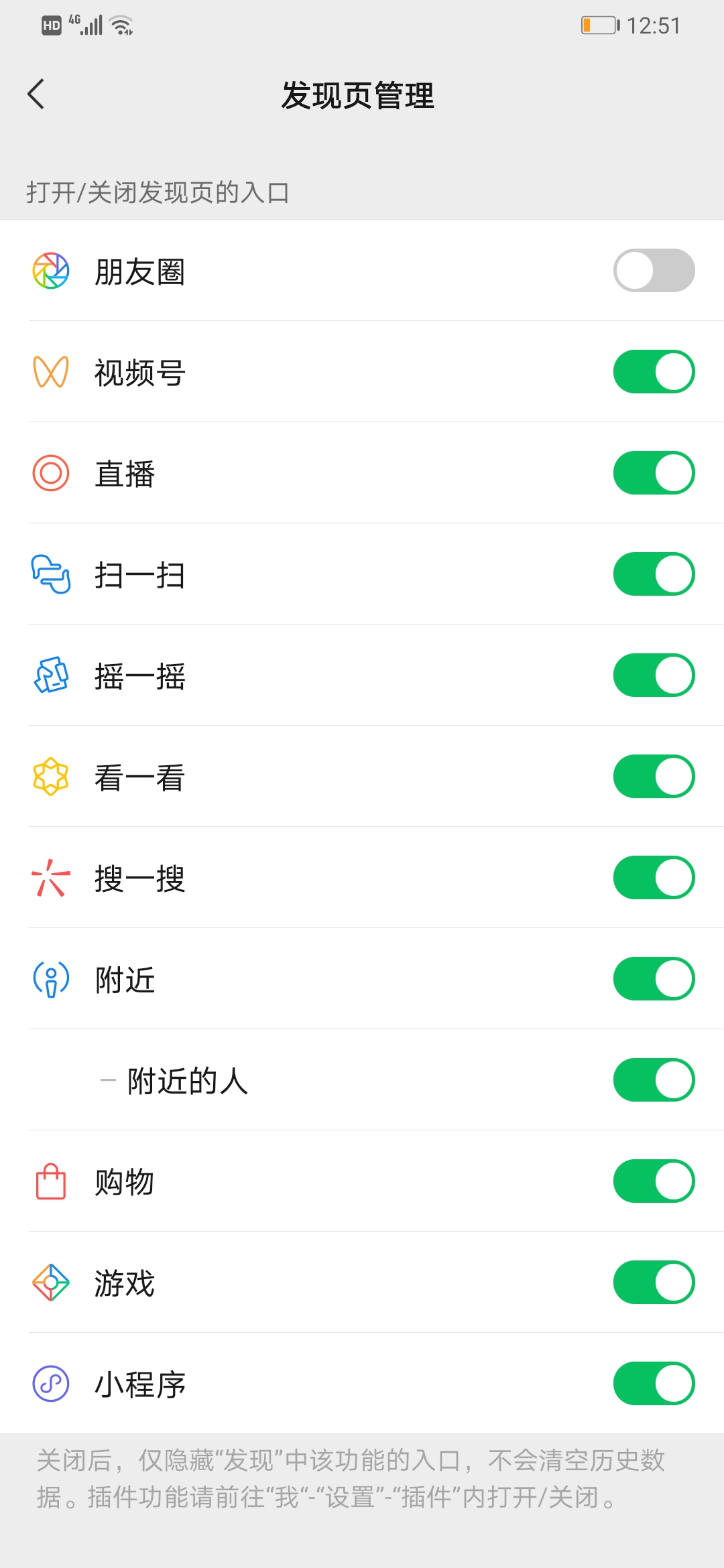This screenshot has width=724, height=1568.
Task: Turn off 附近的人 switch
Action: 654,1080
